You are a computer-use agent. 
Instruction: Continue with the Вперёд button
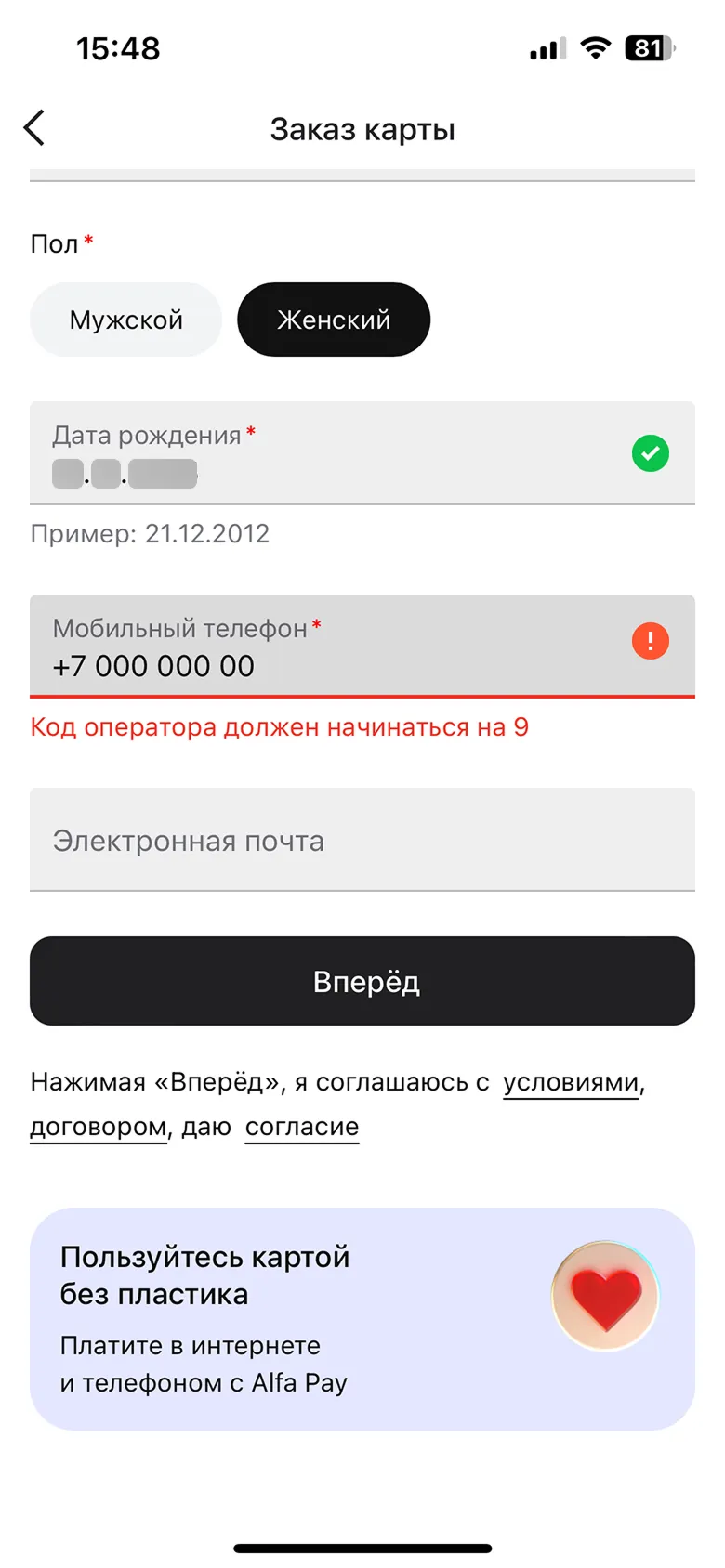point(362,981)
